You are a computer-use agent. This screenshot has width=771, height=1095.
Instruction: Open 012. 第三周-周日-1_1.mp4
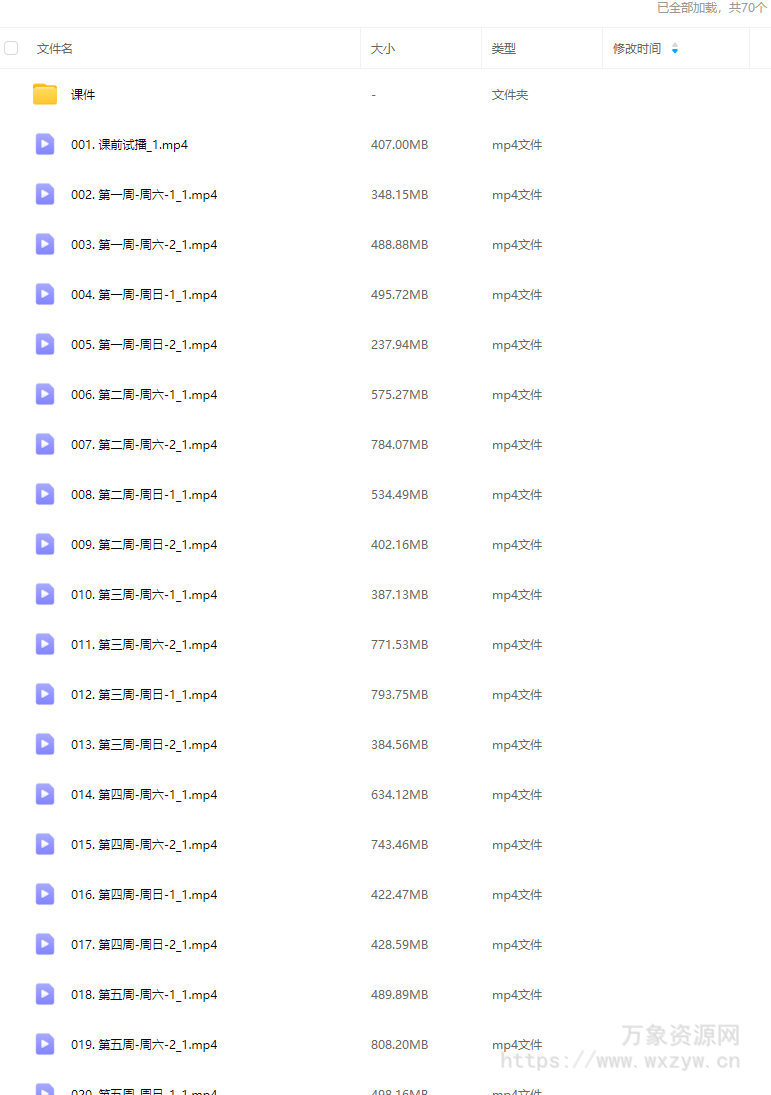[143, 695]
